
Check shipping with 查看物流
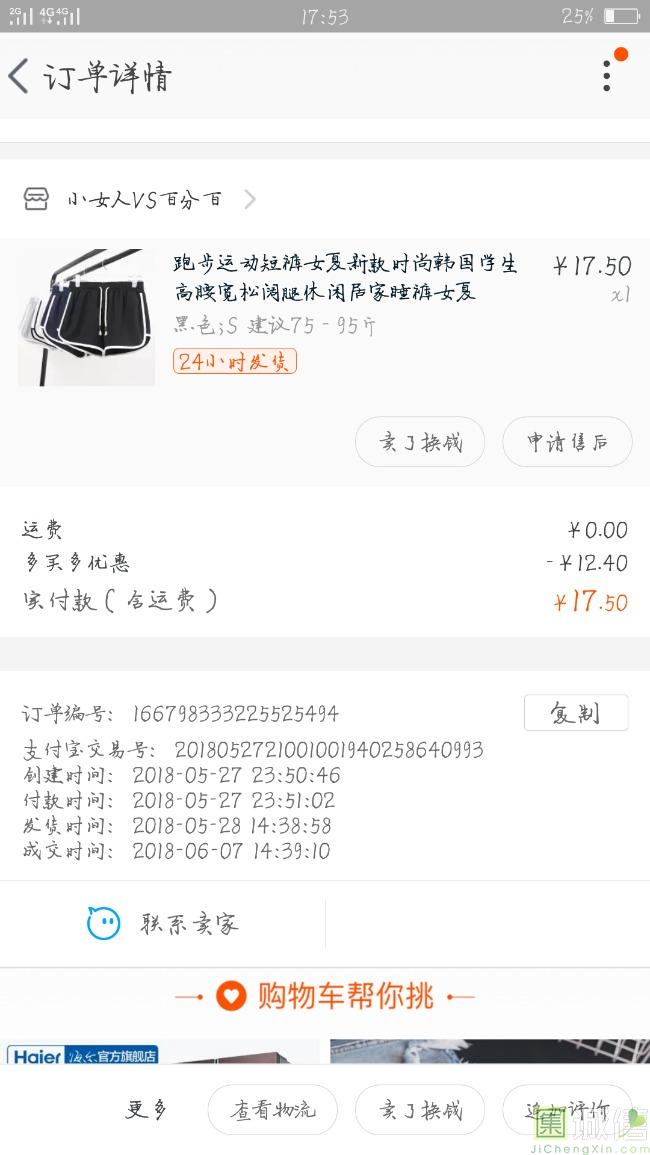(272, 1109)
